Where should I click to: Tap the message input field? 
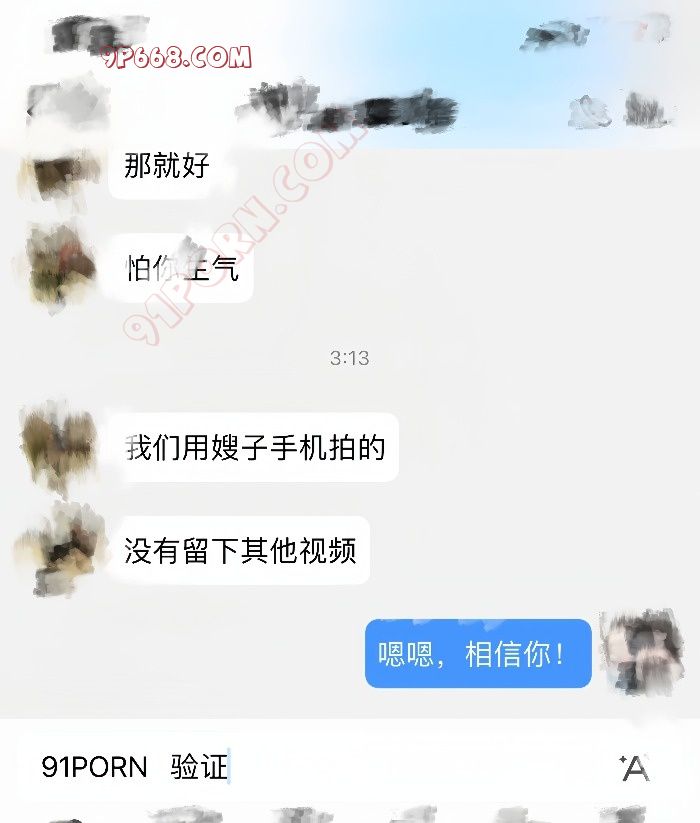coord(320,768)
